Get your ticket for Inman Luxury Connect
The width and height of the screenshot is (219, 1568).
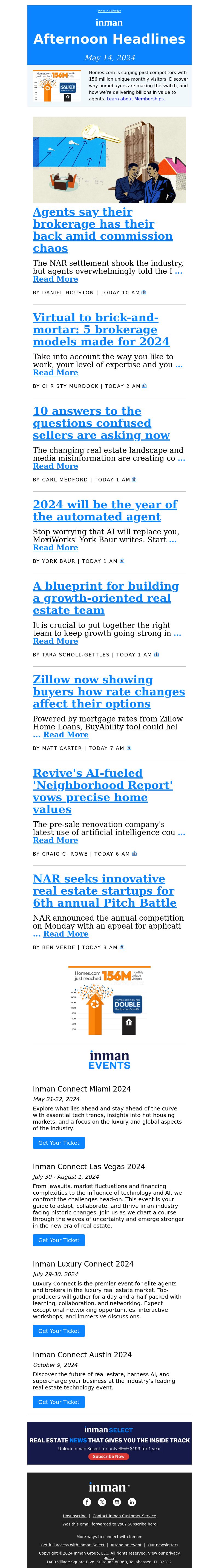[58, 1331]
